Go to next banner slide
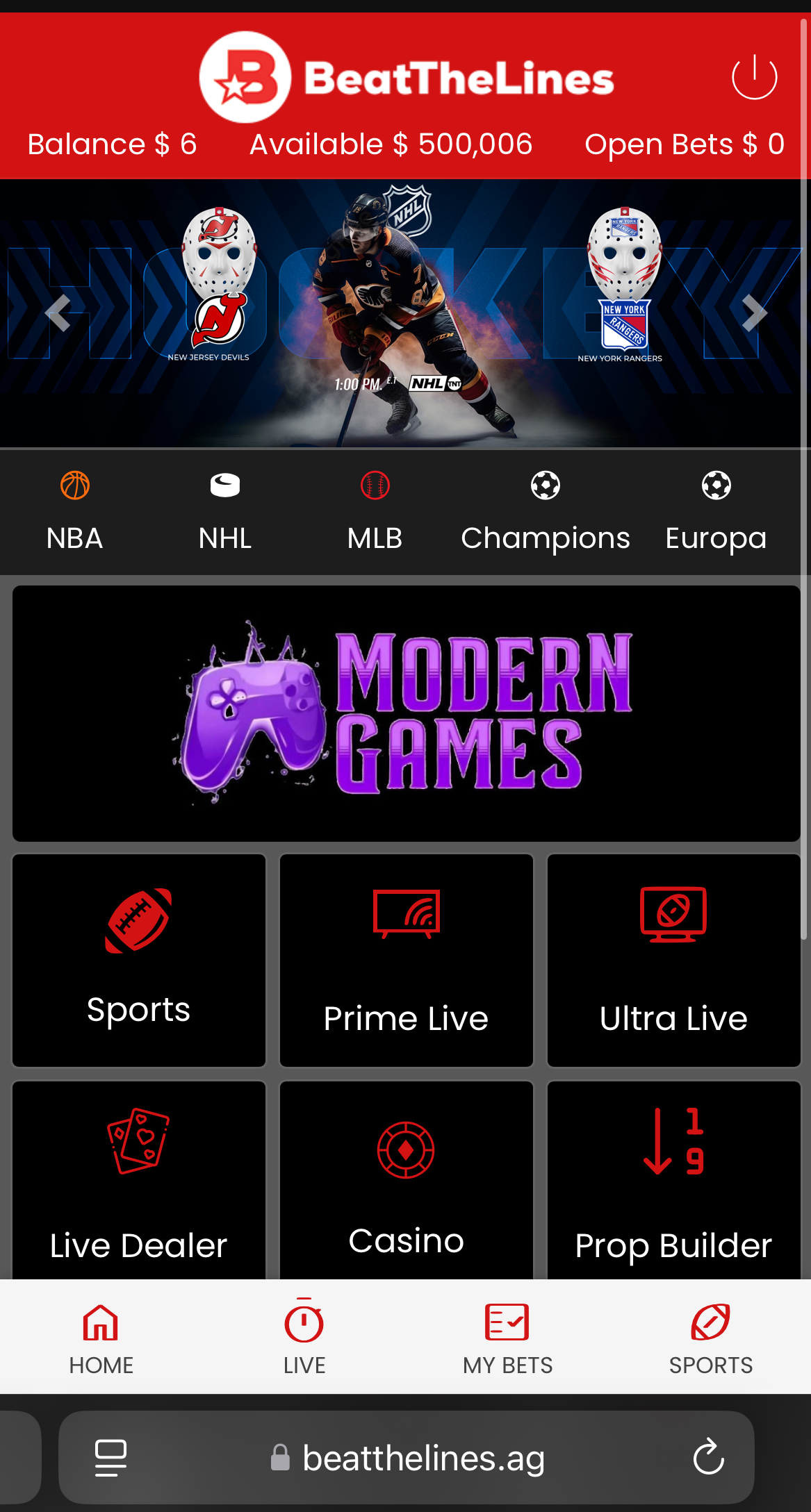The height and width of the screenshot is (1512, 811). click(x=754, y=313)
